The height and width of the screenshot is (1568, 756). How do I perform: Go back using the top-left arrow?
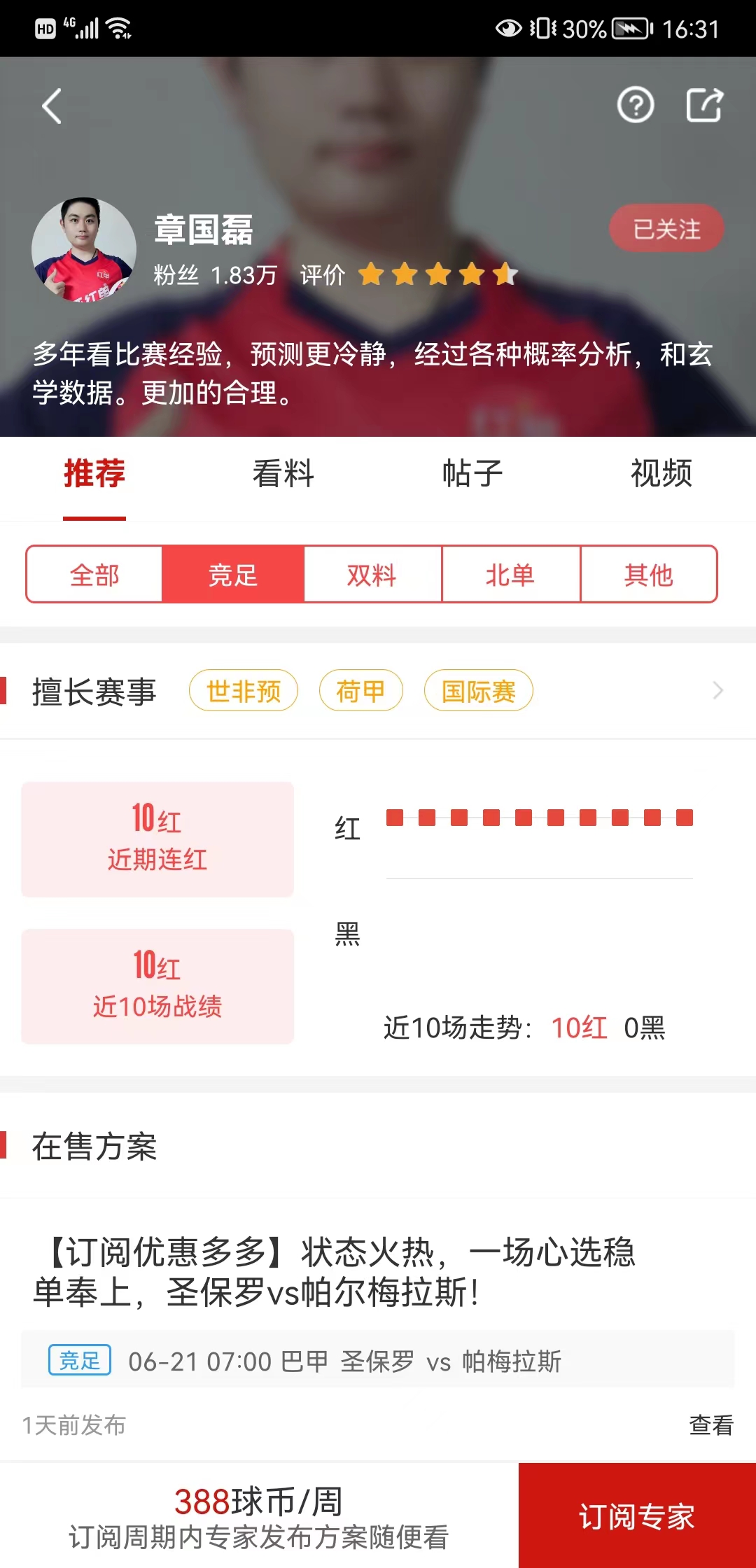click(52, 106)
